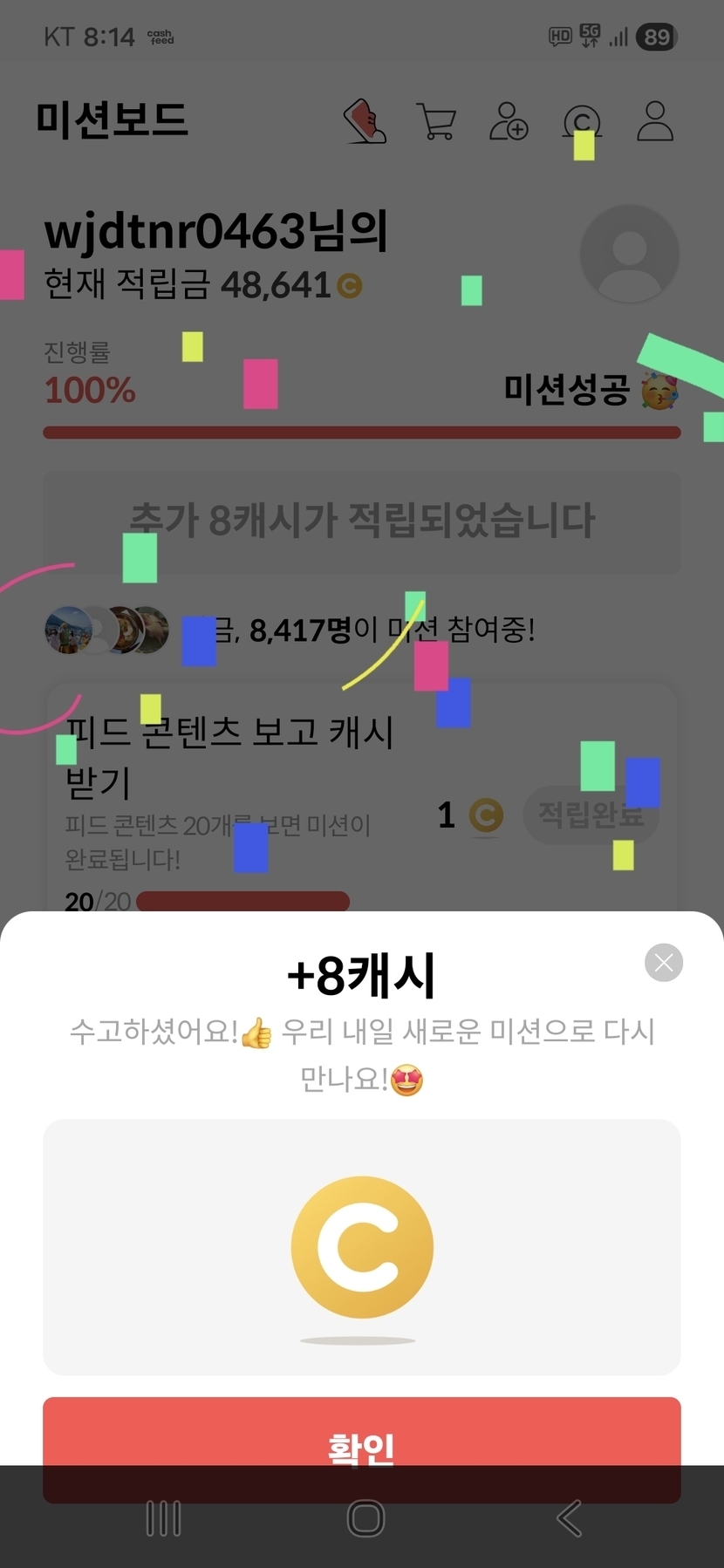Go to the home screen
Viewport: 724px width, 1568px height.
tap(365, 1518)
